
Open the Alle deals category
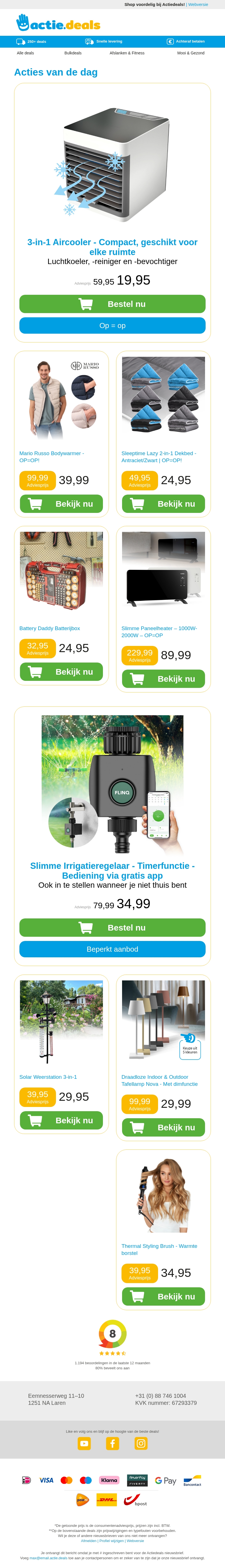[26, 53]
